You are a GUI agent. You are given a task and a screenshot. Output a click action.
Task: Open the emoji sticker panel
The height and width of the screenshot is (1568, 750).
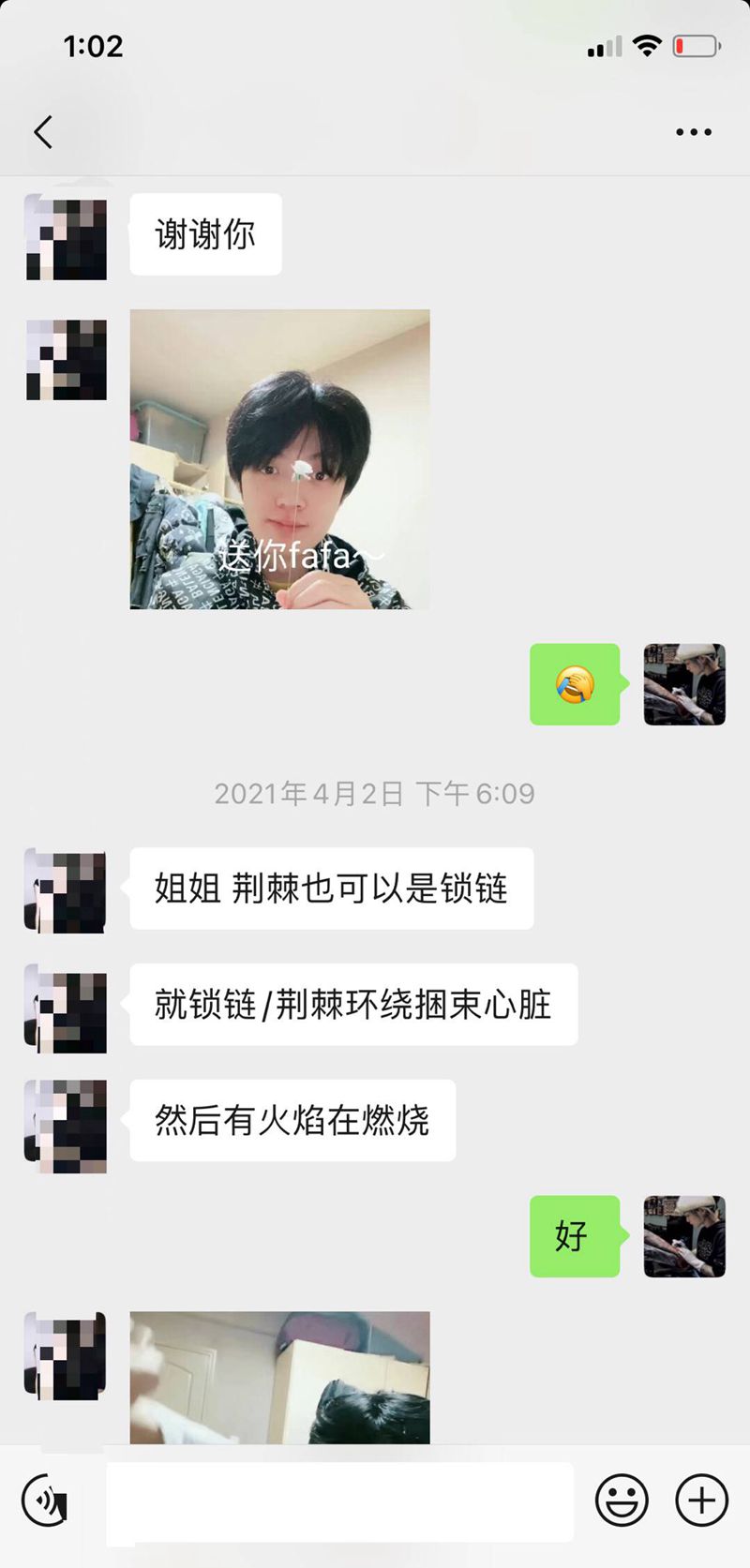pyautogui.click(x=622, y=1501)
